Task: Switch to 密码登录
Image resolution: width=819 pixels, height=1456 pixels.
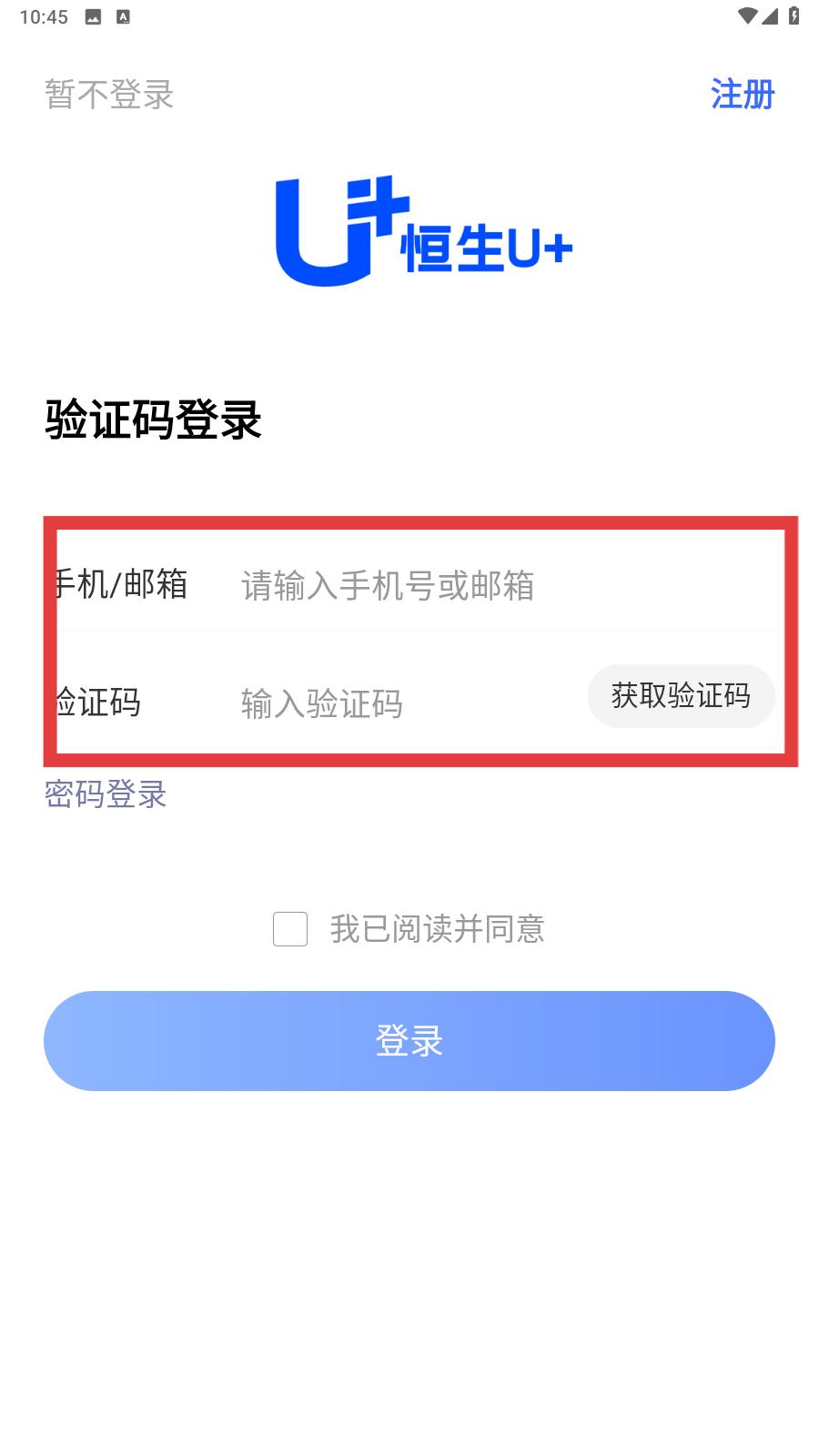Action: (106, 794)
